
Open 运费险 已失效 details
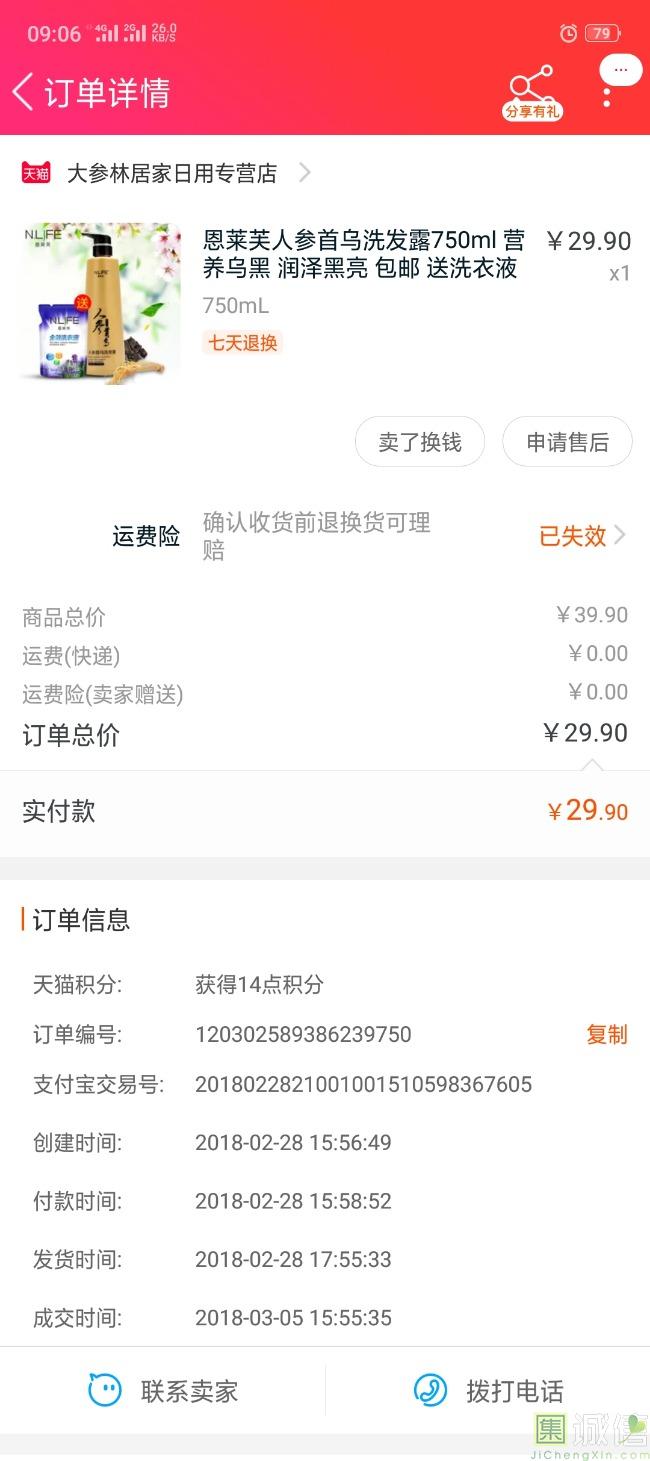(582, 536)
